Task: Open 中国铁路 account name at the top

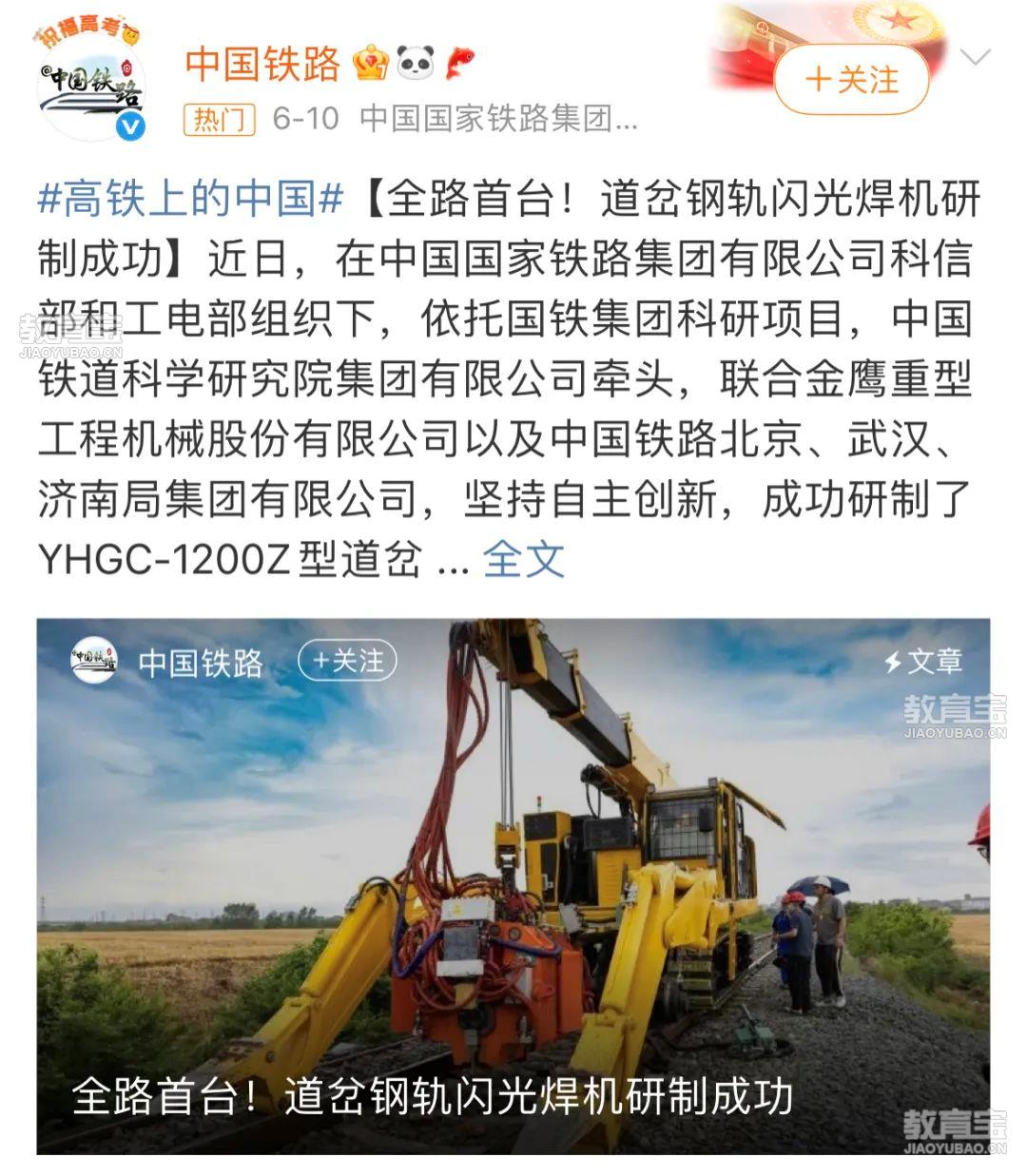Action: click(x=262, y=64)
